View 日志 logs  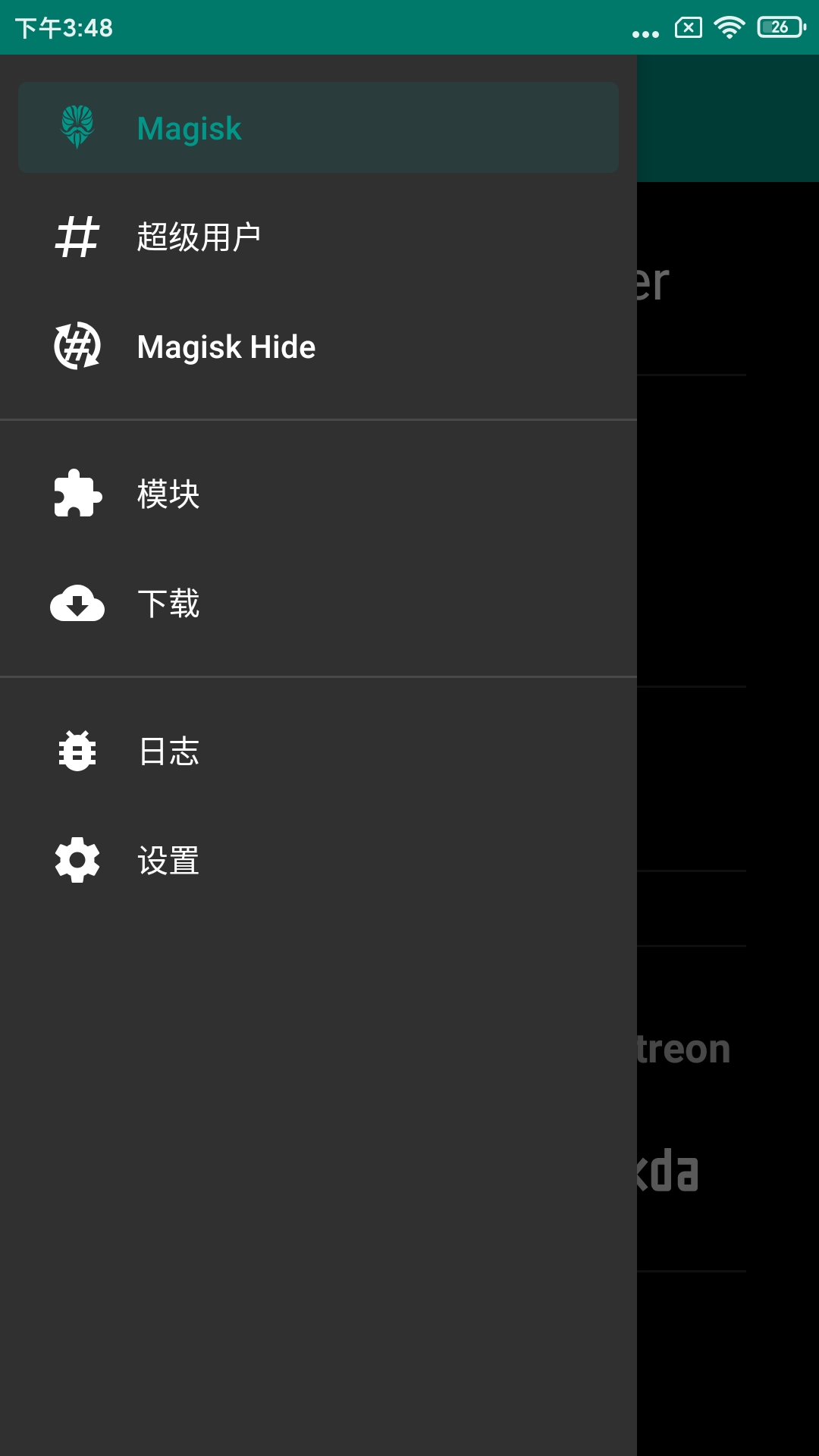pyautogui.click(x=318, y=751)
